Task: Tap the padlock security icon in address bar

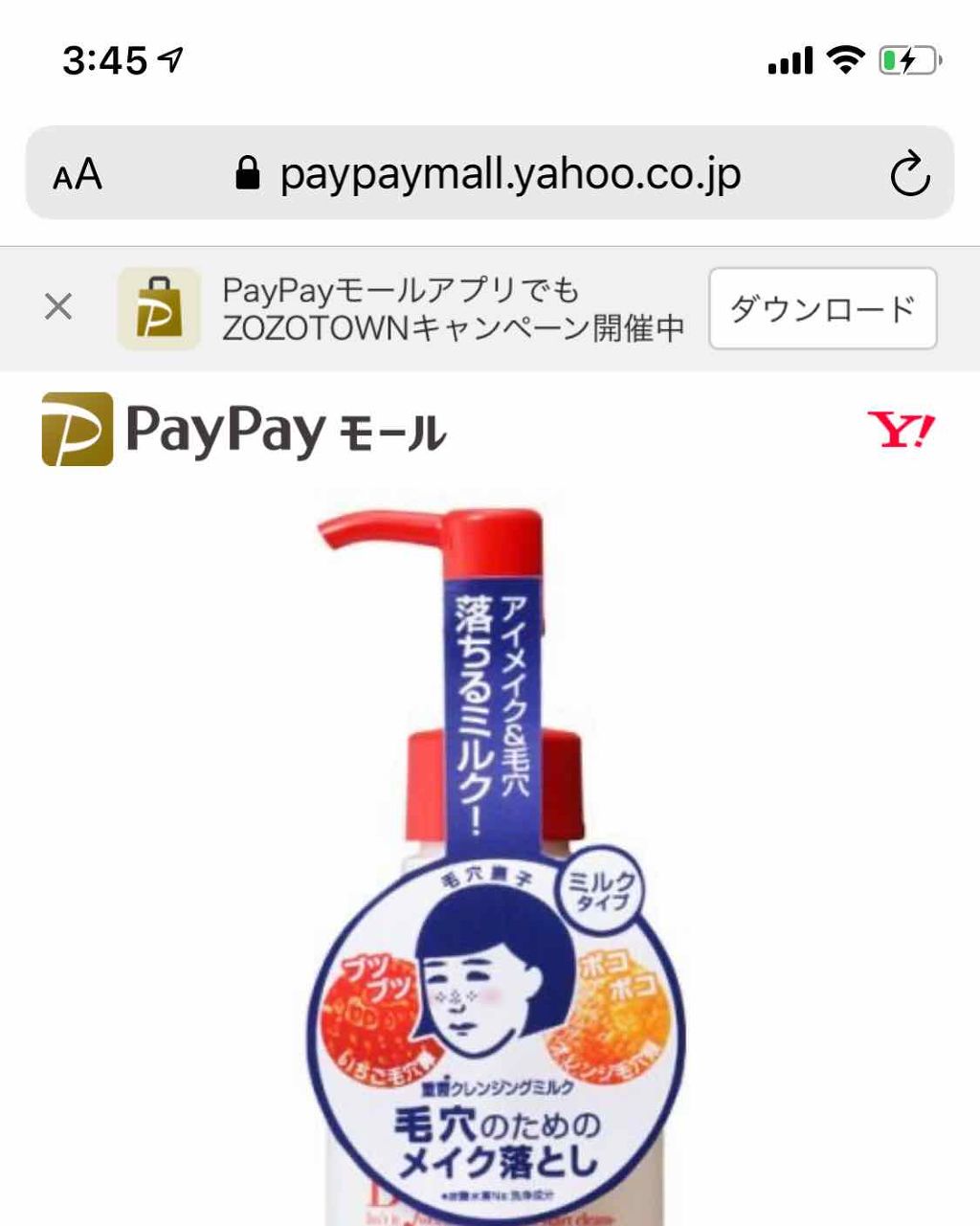Action: click(x=248, y=170)
